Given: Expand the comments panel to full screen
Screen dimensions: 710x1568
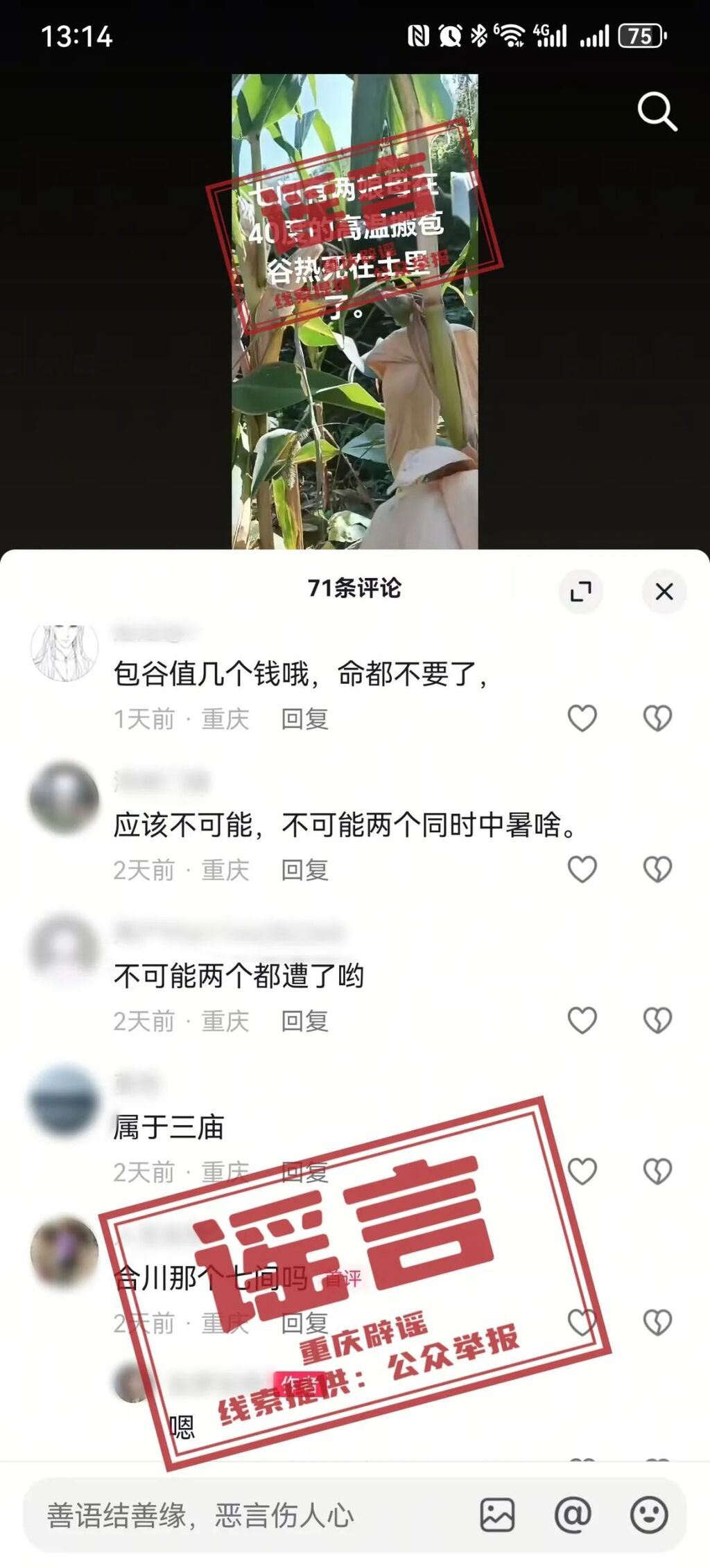Looking at the screenshot, I should (580, 591).
